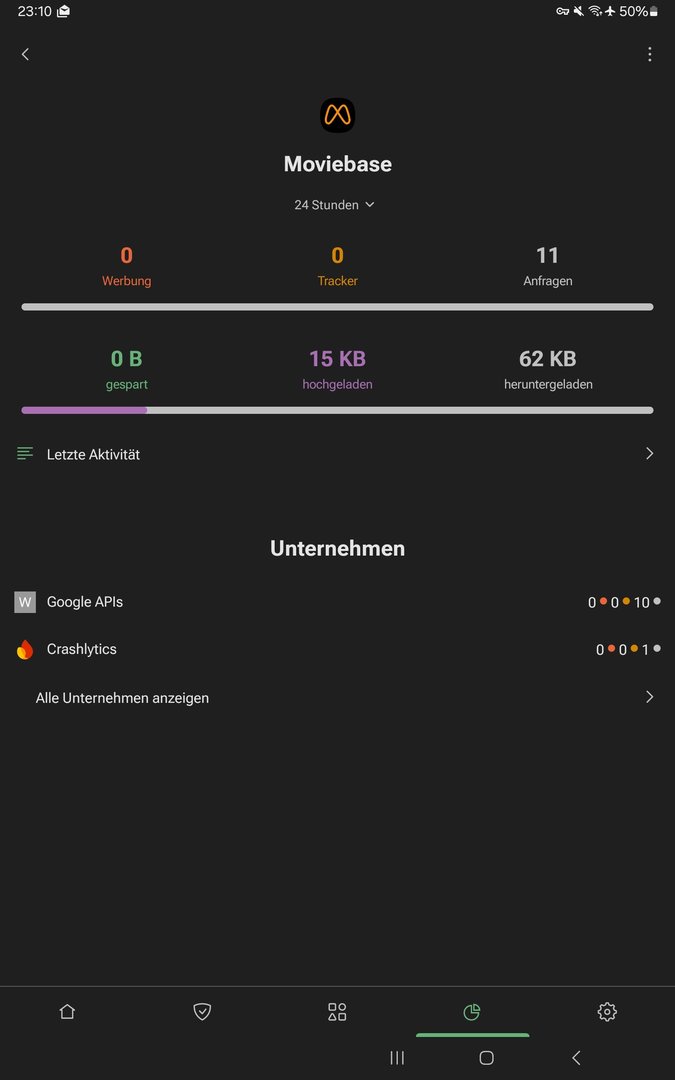Select the statistics pie chart tab
675x1080 pixels.
pos(472,1012)
